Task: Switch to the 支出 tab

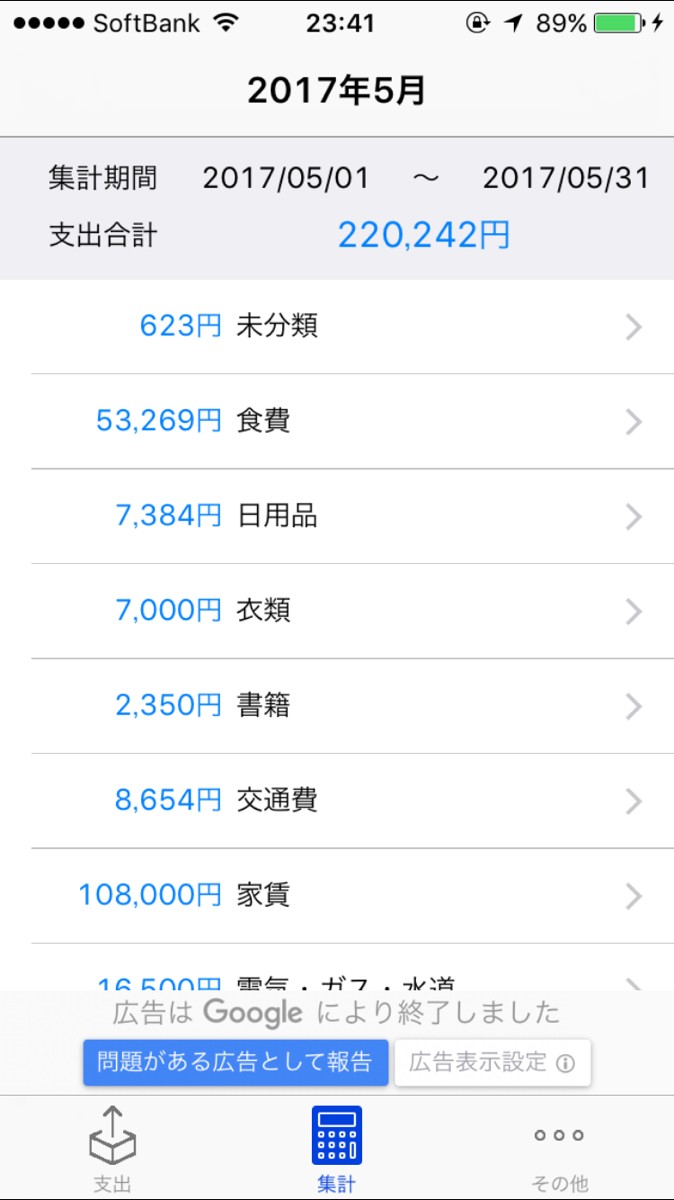Action: click(x=112, y=1150)
